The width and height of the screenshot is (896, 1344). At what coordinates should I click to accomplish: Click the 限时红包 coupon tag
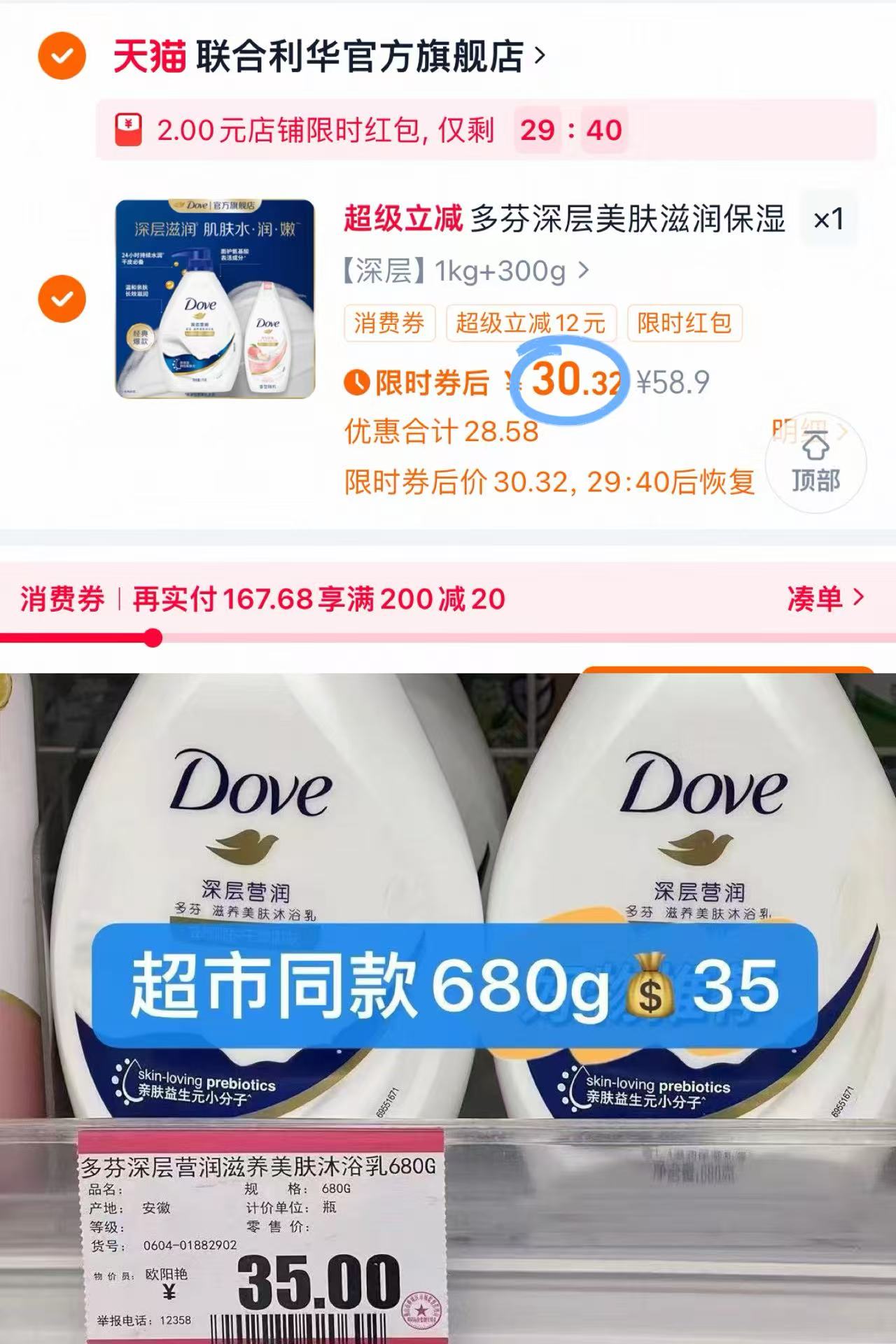pos(684,323)
